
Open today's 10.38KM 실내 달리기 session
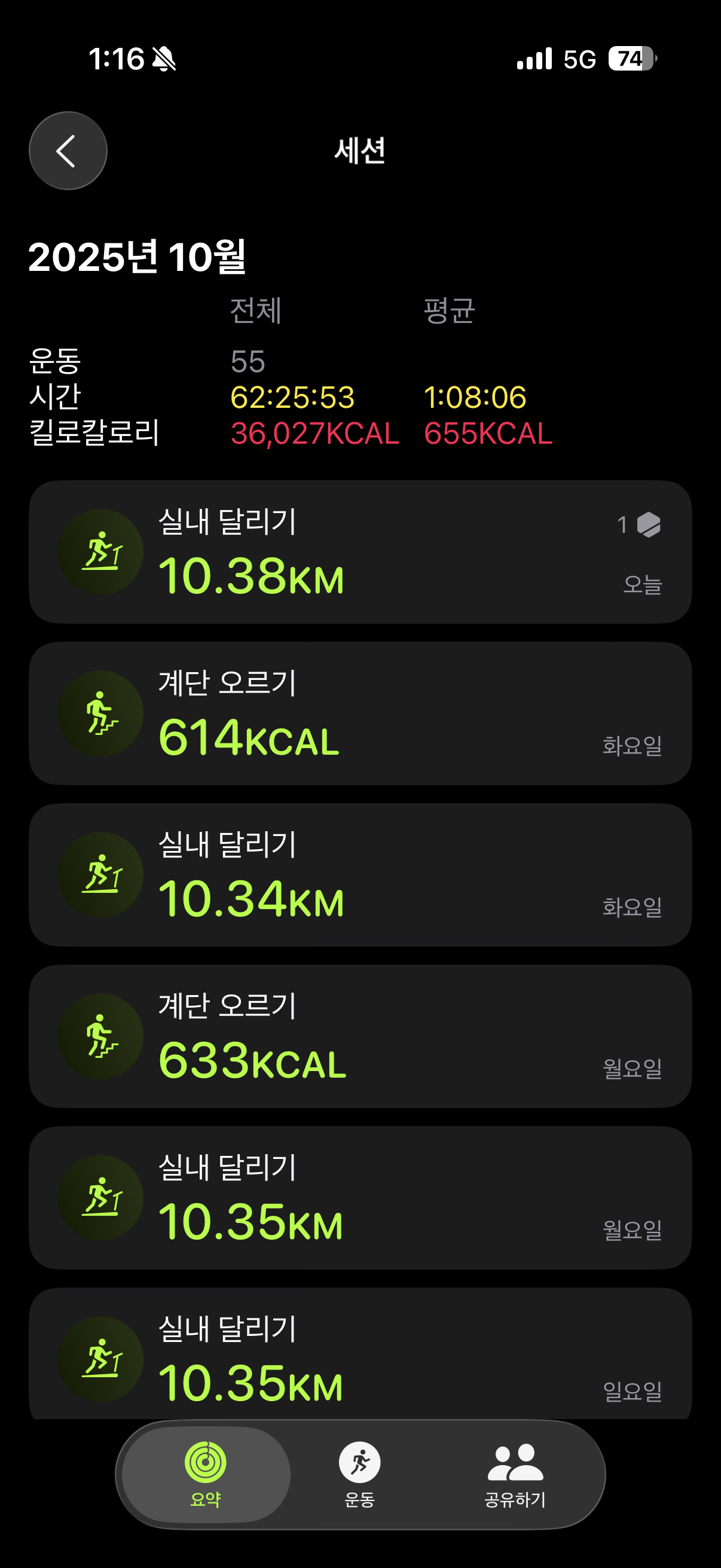(x=360, y=552)
